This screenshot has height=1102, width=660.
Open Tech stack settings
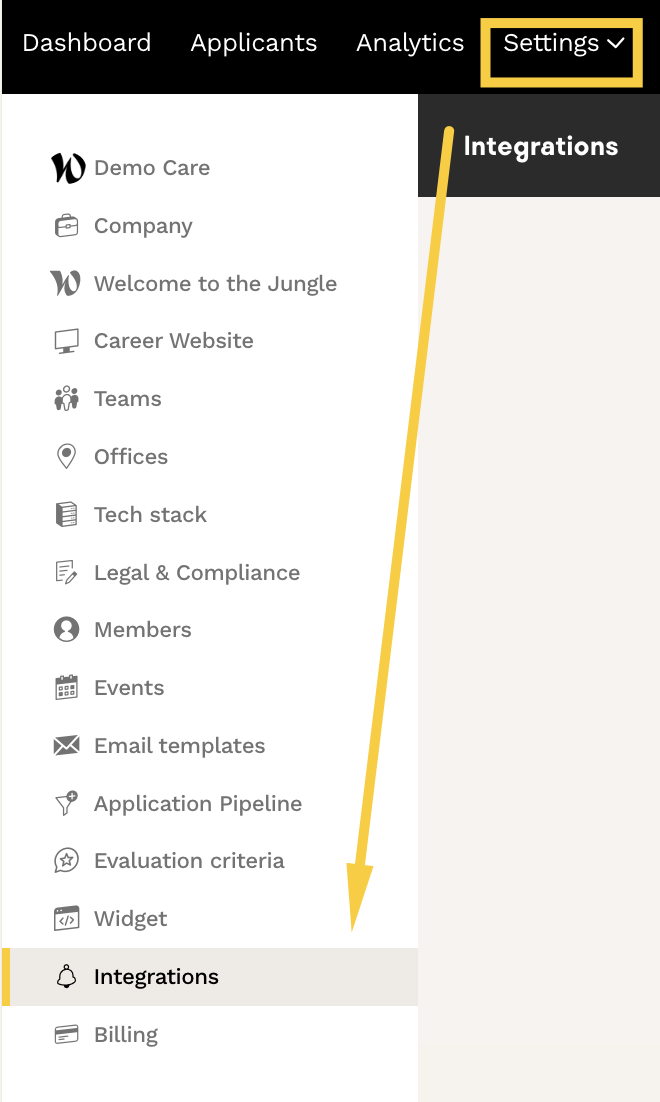[150, 515]
